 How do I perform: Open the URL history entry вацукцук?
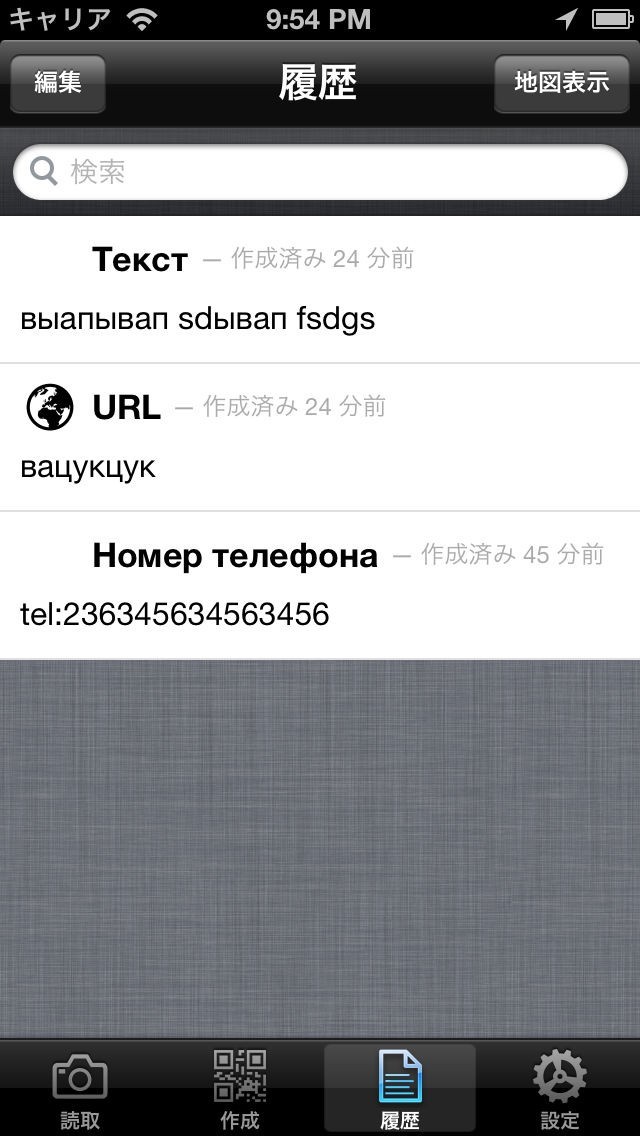pos(320,437)
